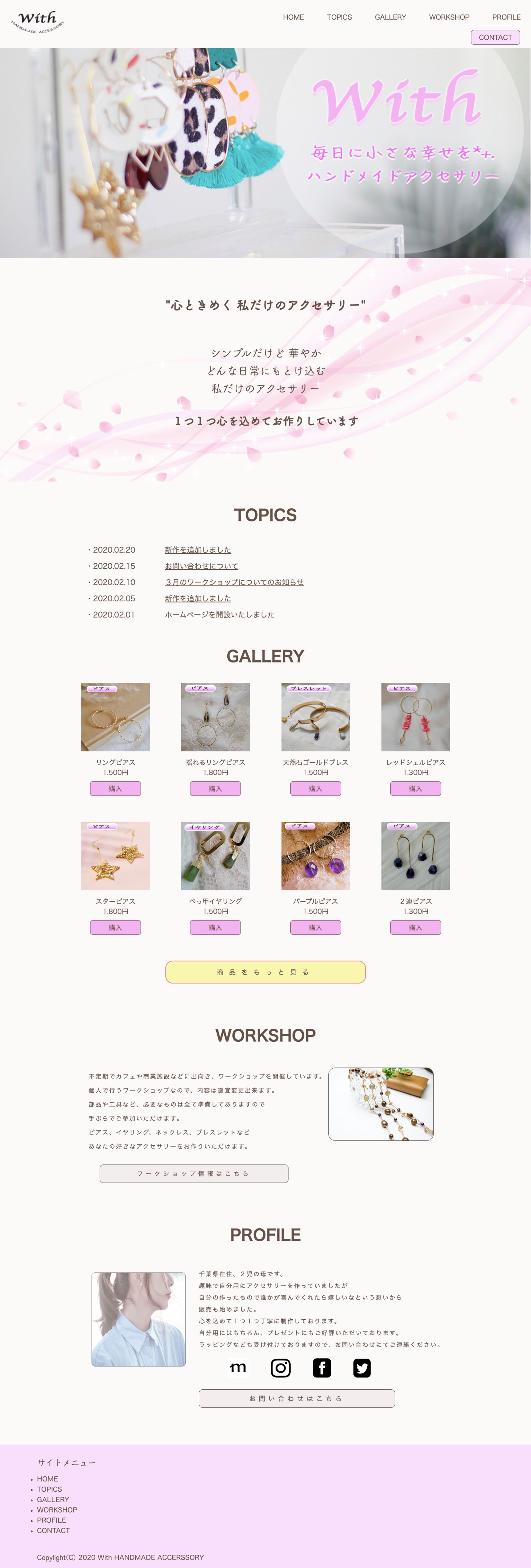This screenshot has width=531, height=1568.
Task: Read the 3月のワークショップについてのお知らせ topic
Action: [234, 583]
